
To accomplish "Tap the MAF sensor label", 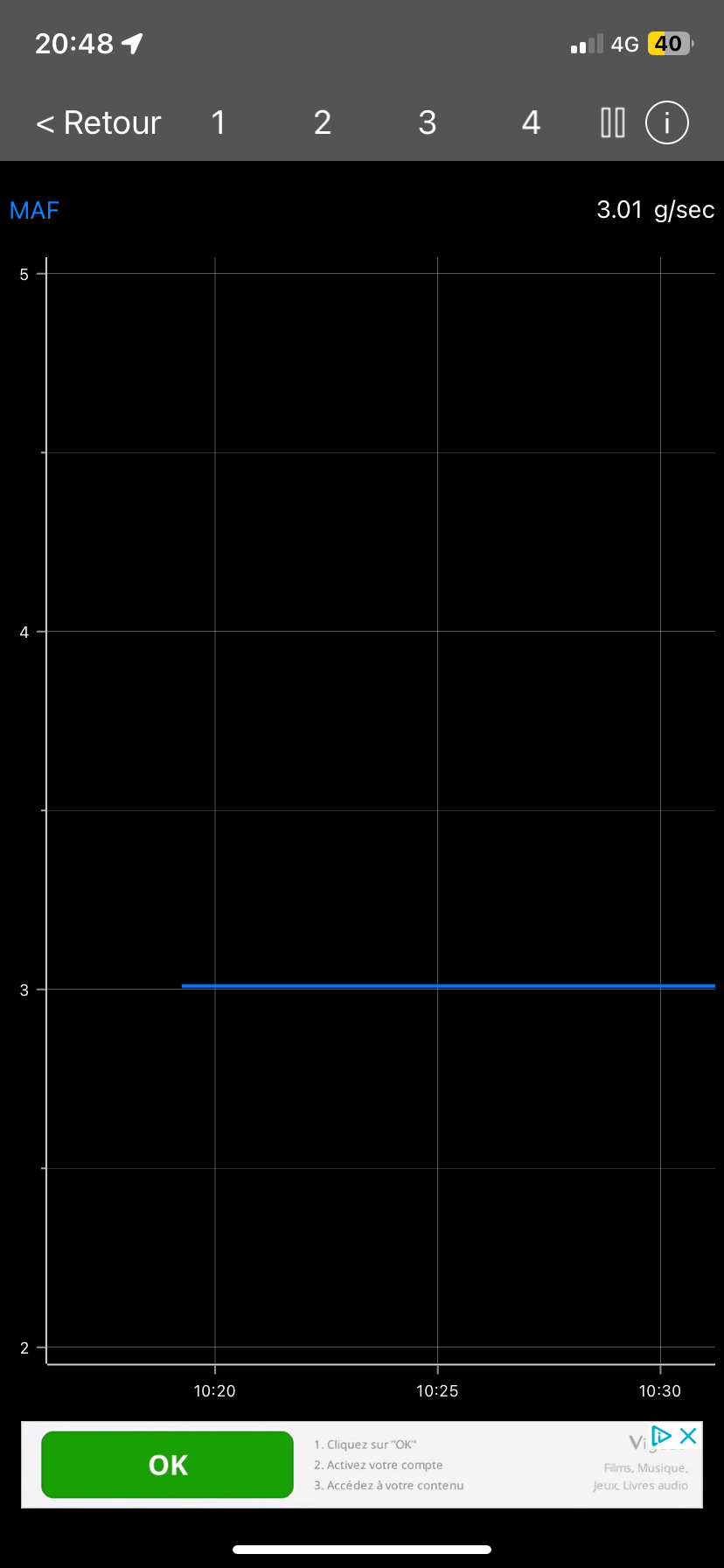I will pyautogui.click(x=34, y=211).
